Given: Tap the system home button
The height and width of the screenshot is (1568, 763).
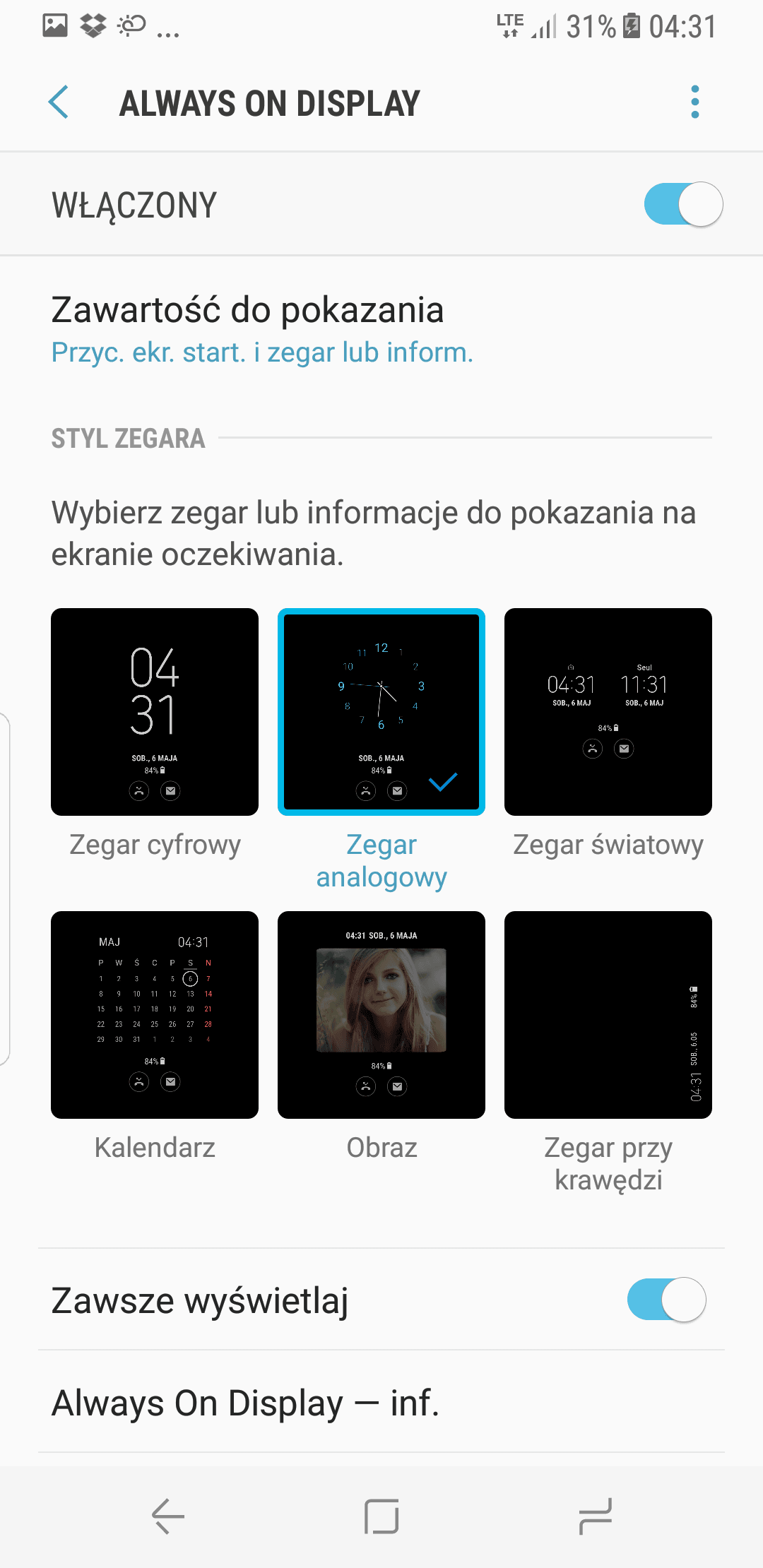Looking at the screenshot, I should click(381, 1516).
